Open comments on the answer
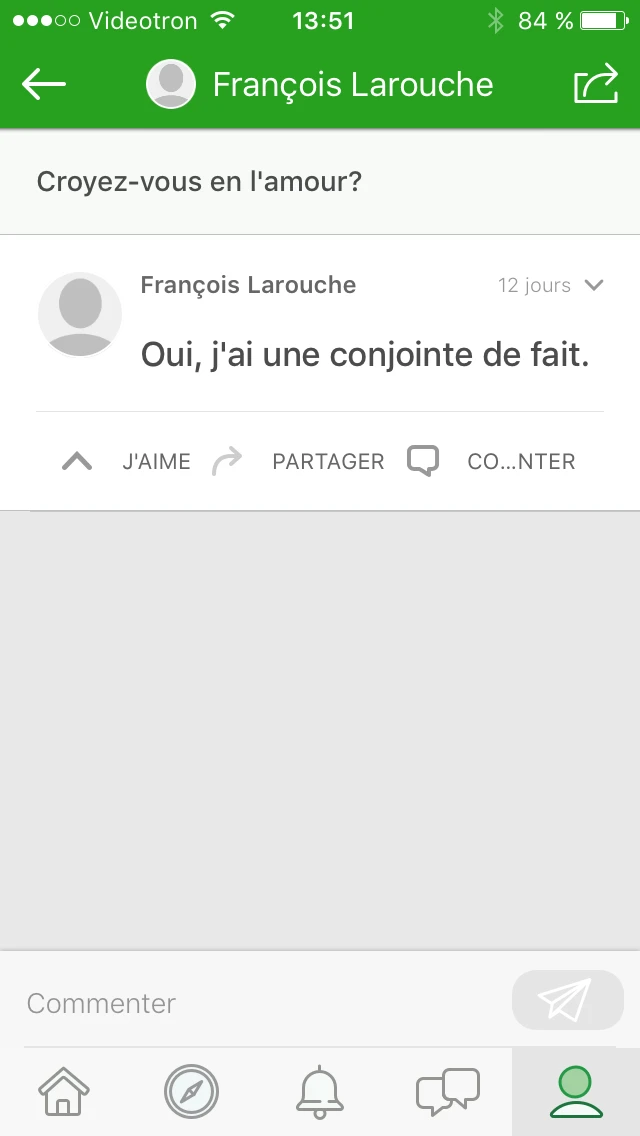 pos(492,462)
